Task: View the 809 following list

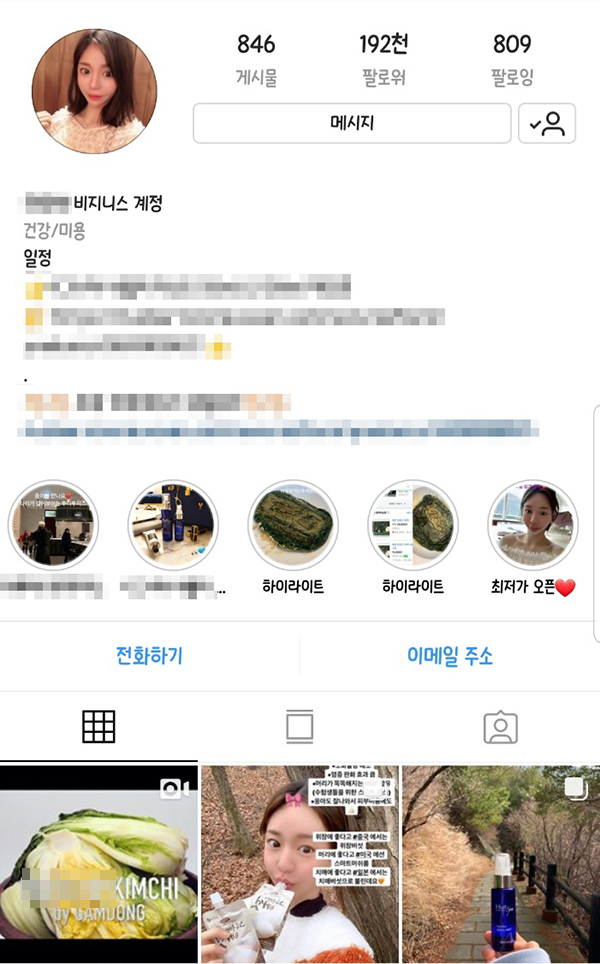Action: coord(512,58)
